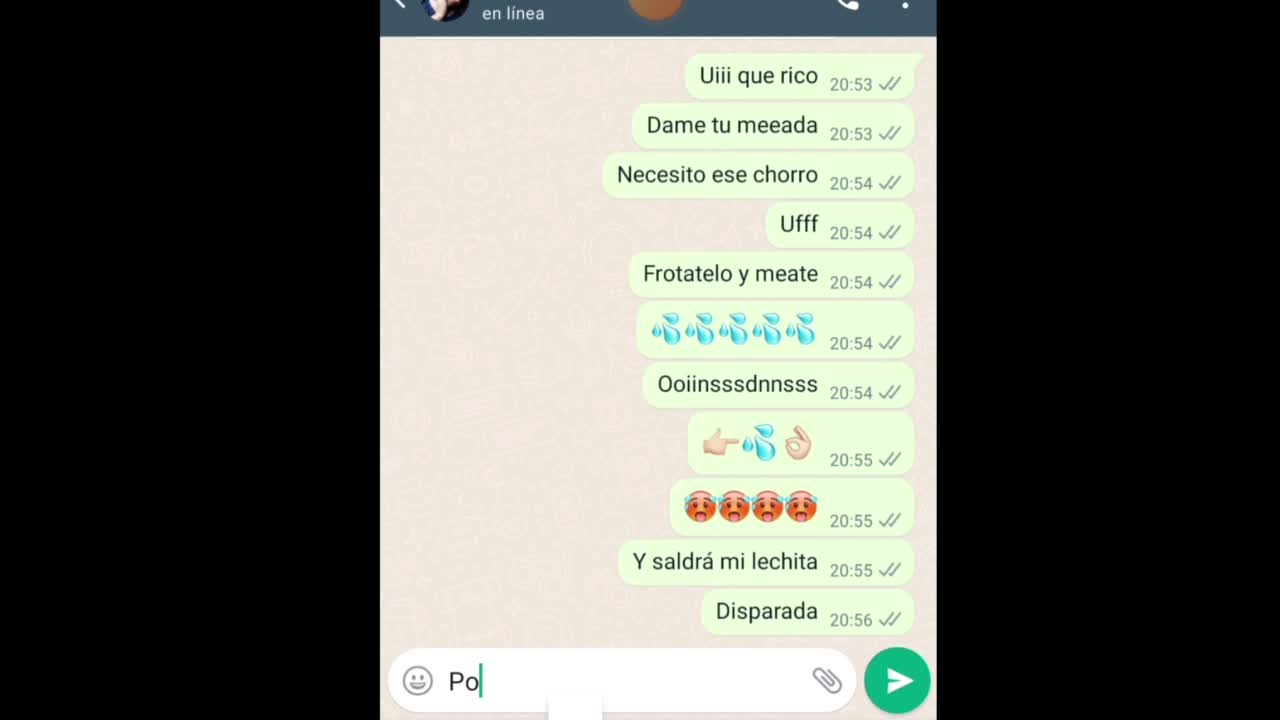This screenshot has height=720, width=1280.
Task: Send the typed message
Action: pos(897,681)
